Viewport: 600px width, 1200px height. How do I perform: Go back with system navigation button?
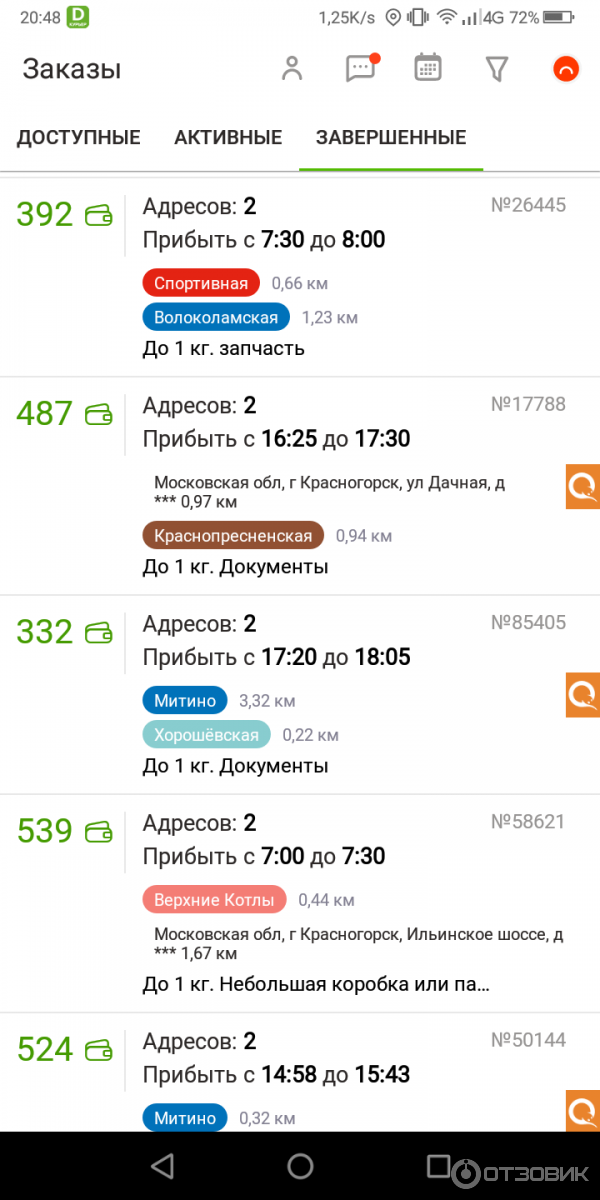coord(161,1166)
